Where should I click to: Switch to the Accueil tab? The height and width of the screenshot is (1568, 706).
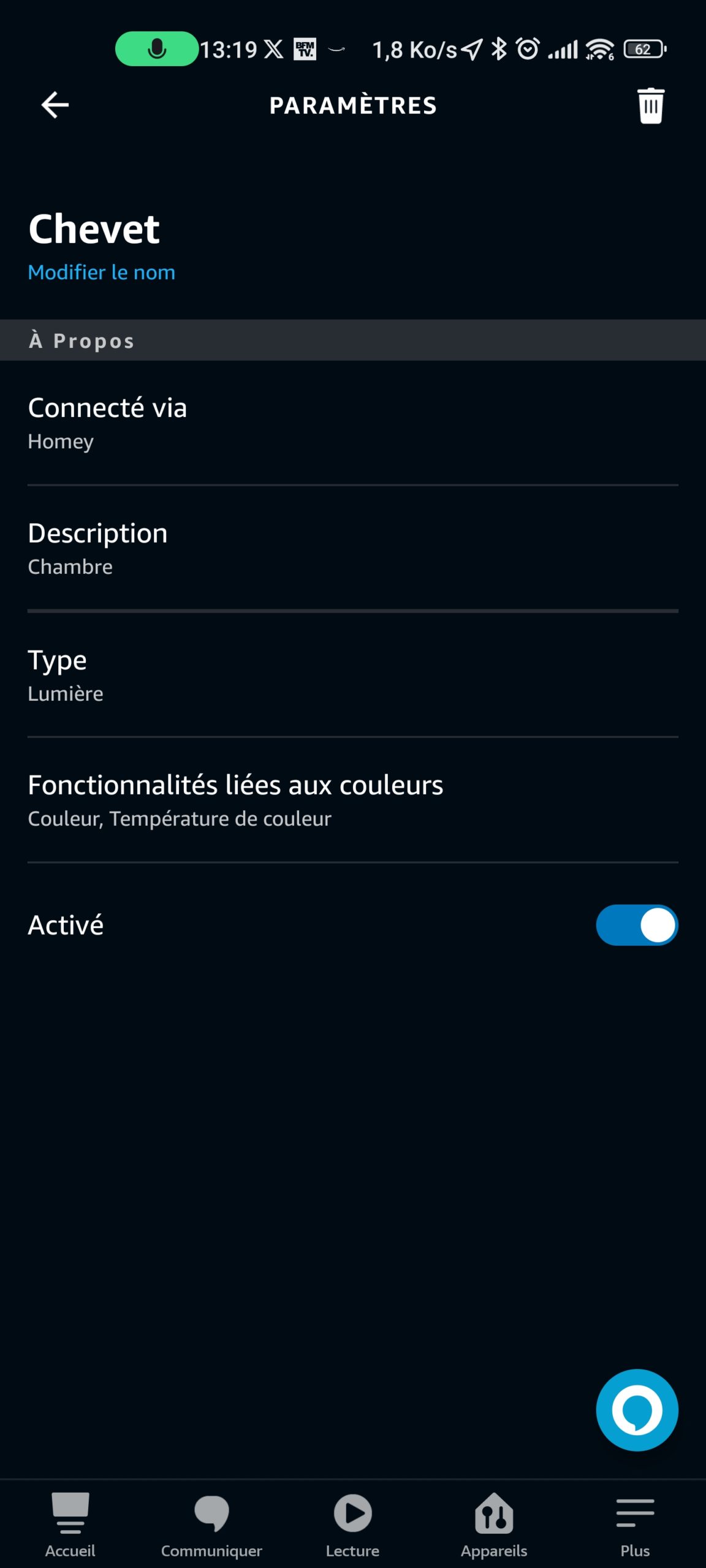[x=70, y=1525]
